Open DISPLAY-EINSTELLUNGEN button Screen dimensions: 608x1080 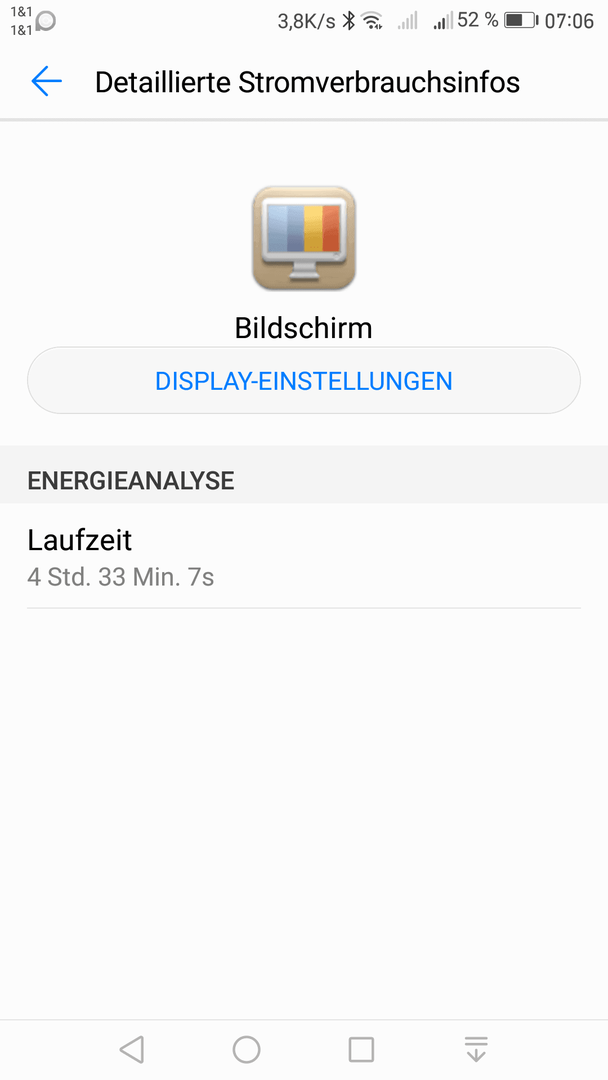[x=304, y=380]
